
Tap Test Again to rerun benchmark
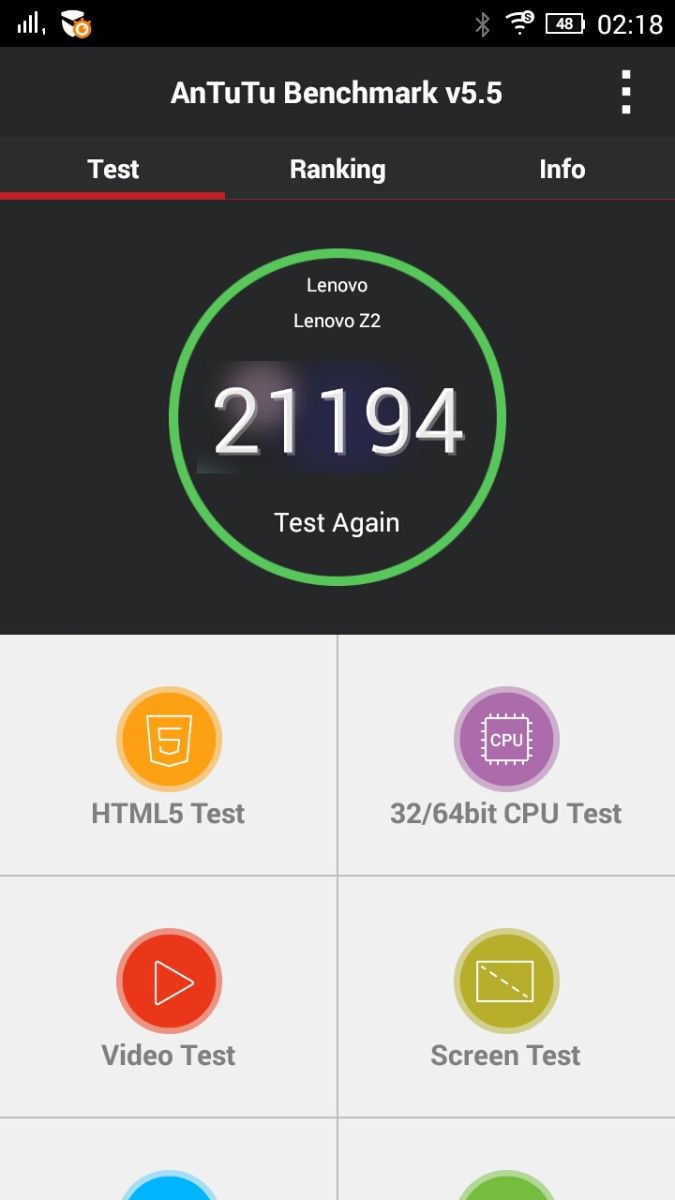coord(337,522)
